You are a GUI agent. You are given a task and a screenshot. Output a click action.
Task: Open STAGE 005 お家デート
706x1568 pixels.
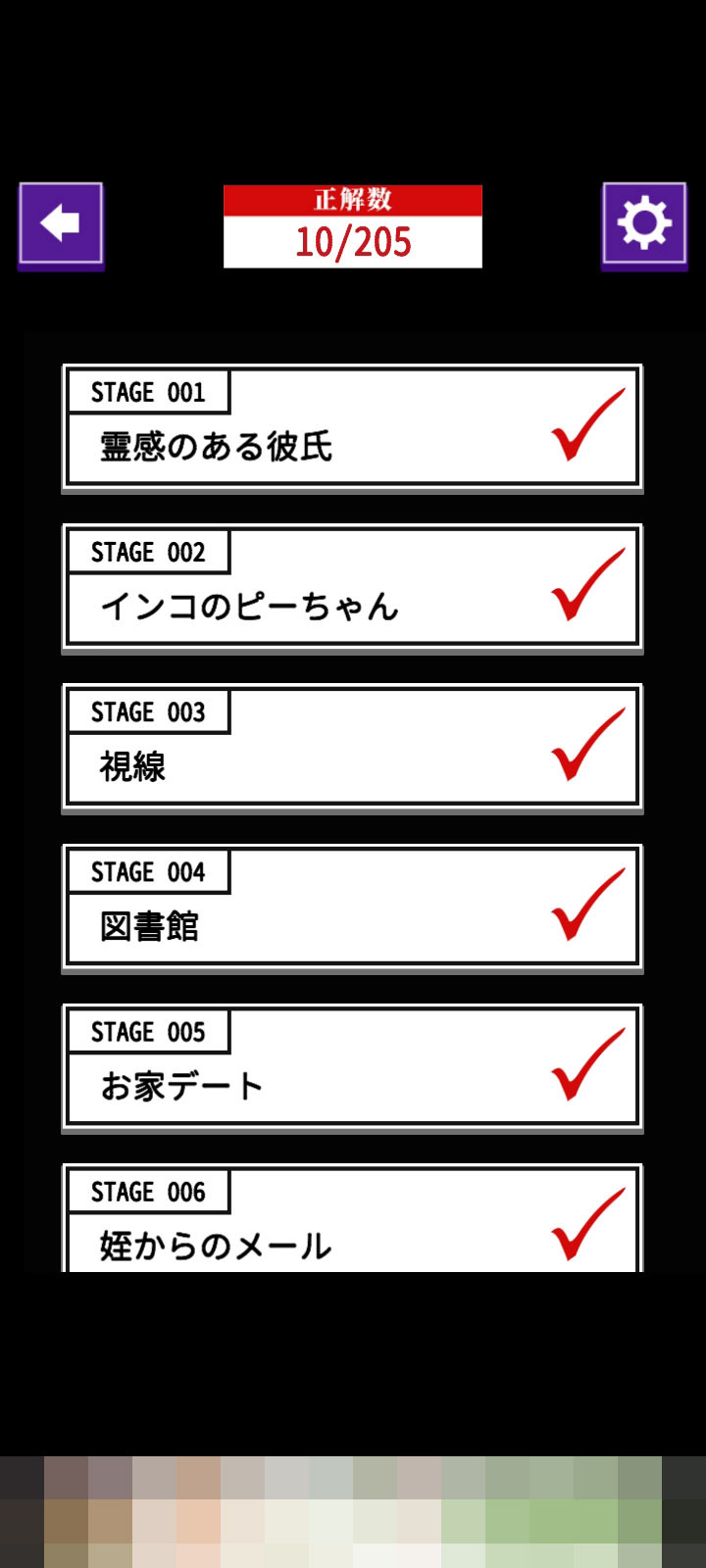[352, 1067]
